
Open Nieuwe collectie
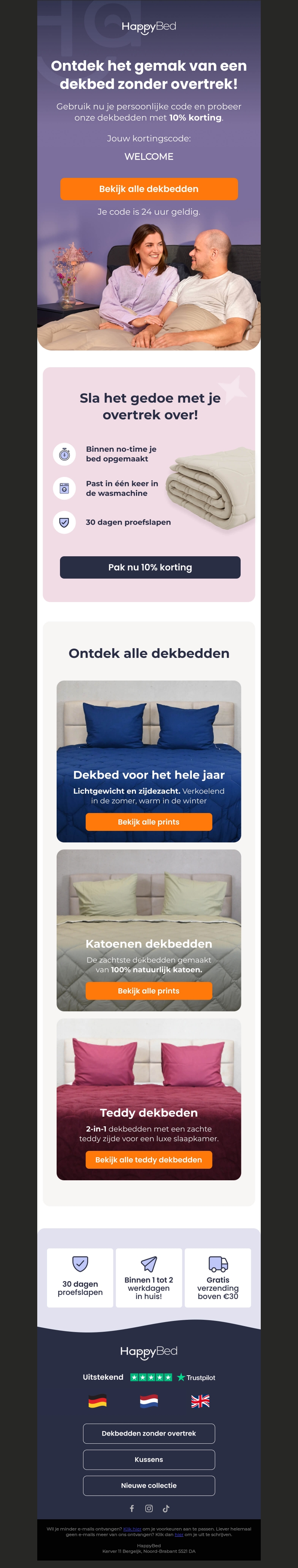149,1485
